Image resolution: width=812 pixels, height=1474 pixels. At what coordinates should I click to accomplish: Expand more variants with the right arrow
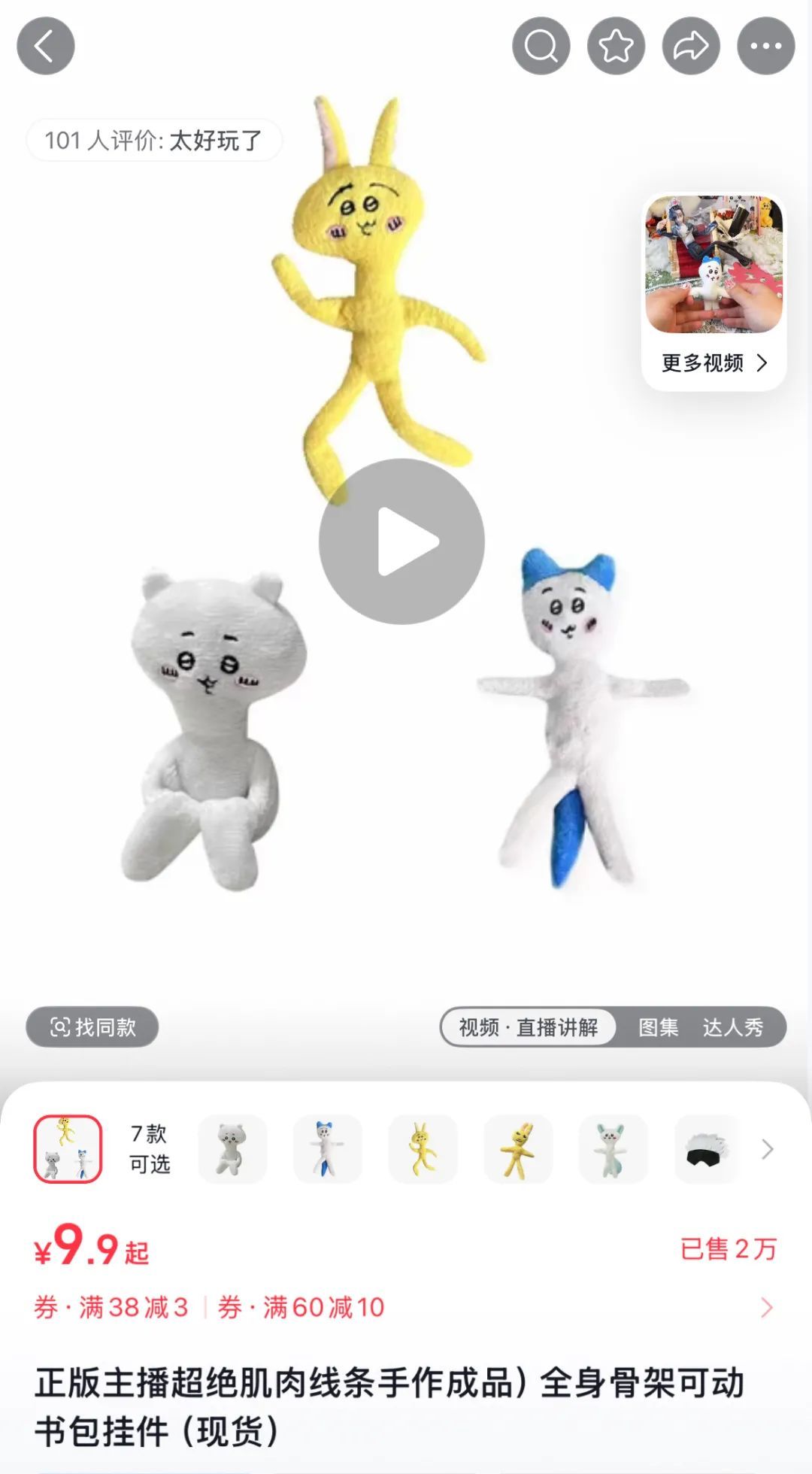tap(766, 1149)
